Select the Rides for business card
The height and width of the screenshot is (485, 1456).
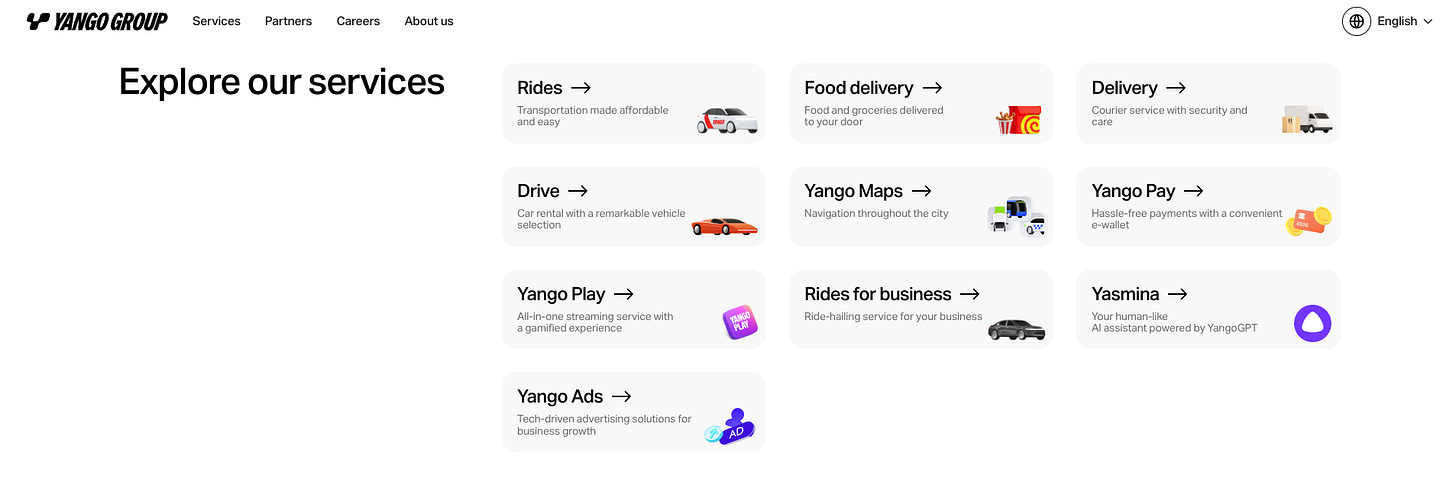pyautogui.click(x=920, y=309)
